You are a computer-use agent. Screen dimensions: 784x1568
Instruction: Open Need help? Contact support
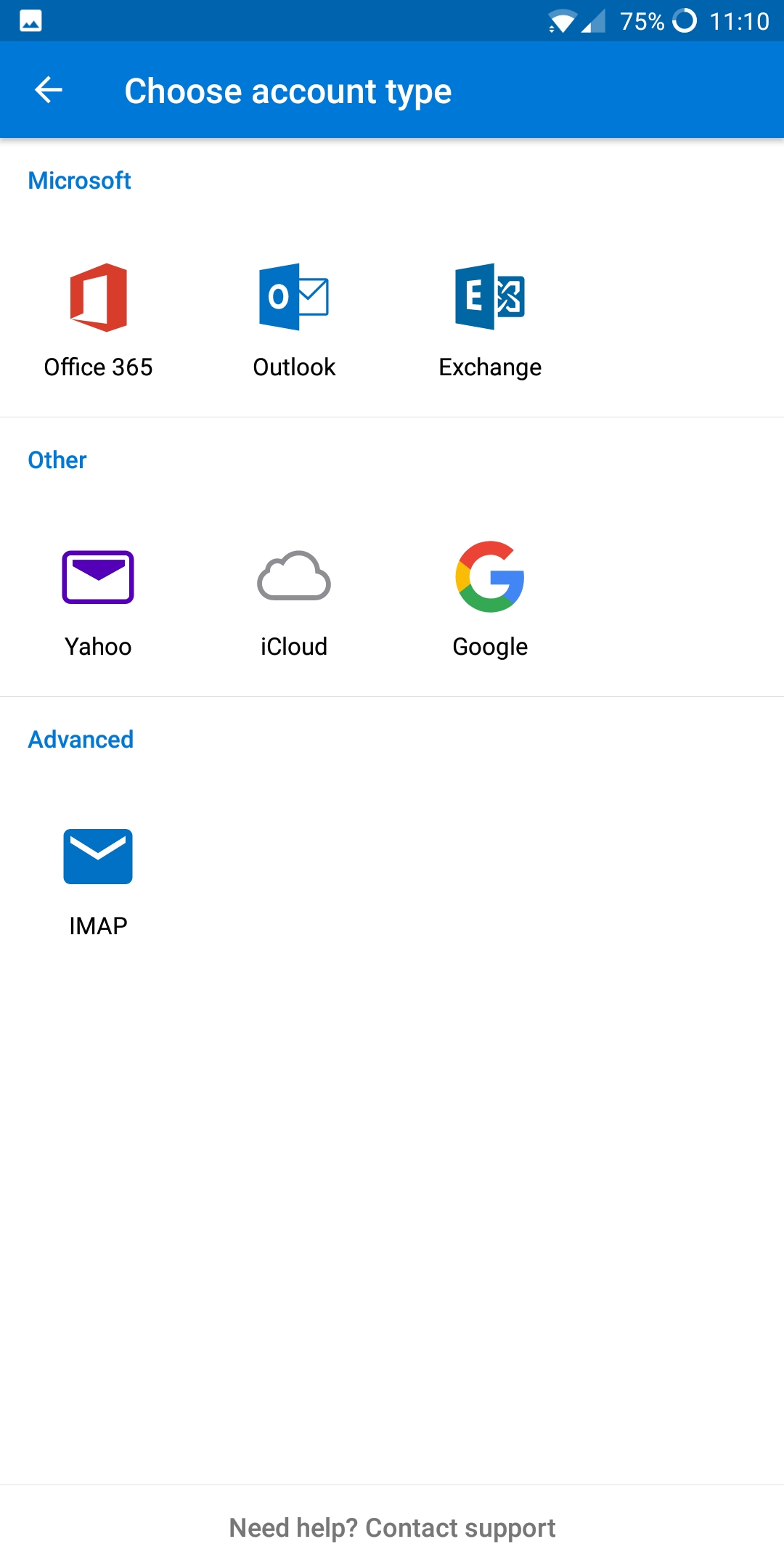point(392,1527)
